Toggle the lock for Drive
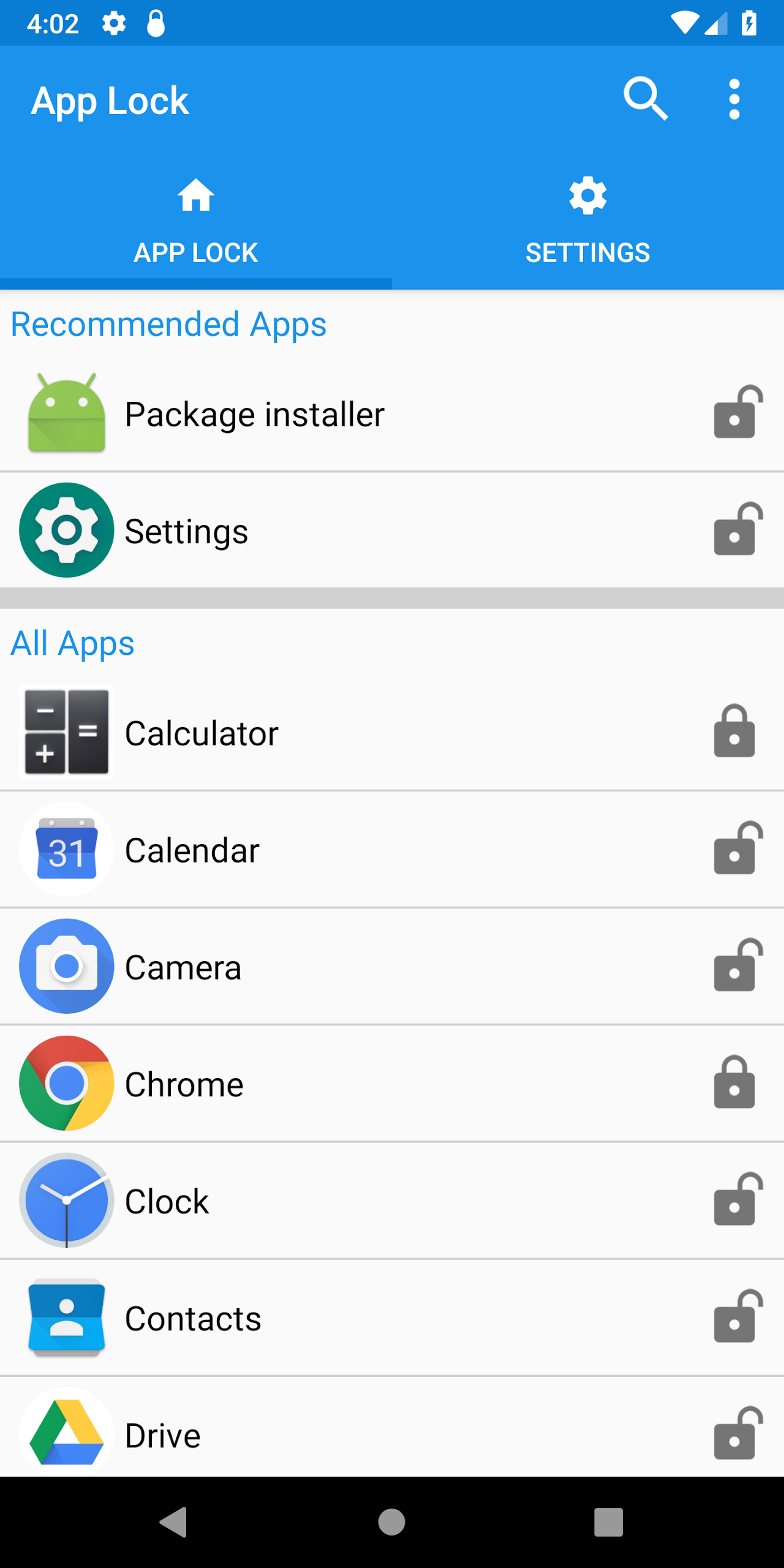Image resolution: width=784 pixels, height=1568 pixels. tap(738, 1433)
